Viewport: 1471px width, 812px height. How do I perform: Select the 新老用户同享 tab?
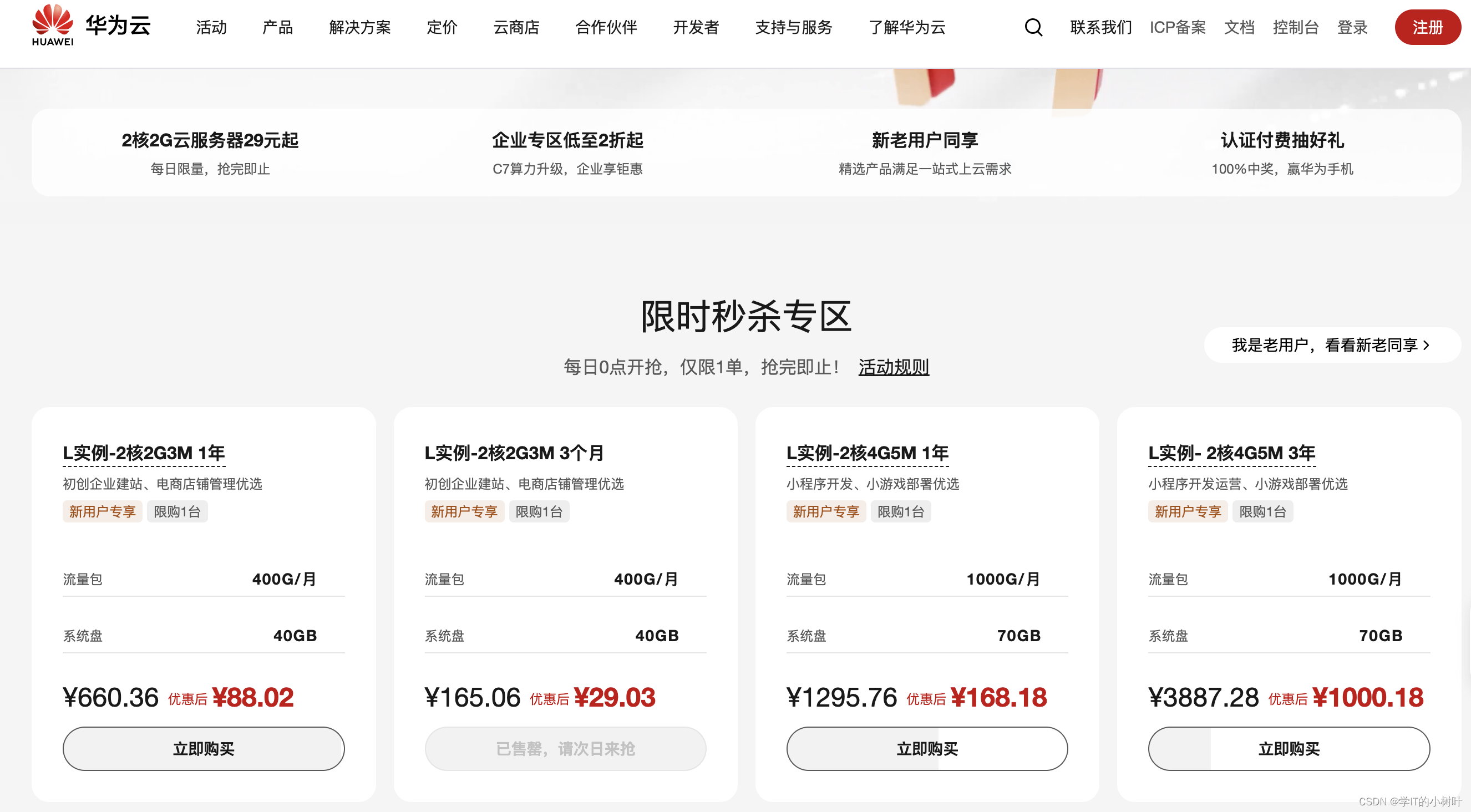925,153
